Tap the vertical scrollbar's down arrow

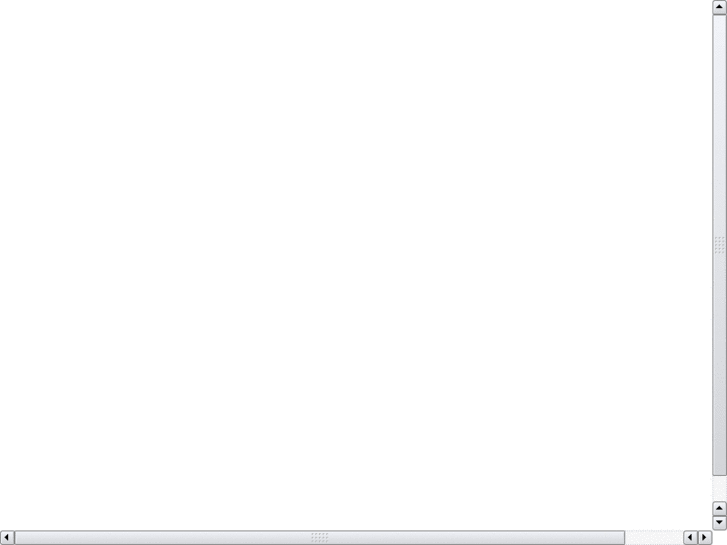point(719,523)
